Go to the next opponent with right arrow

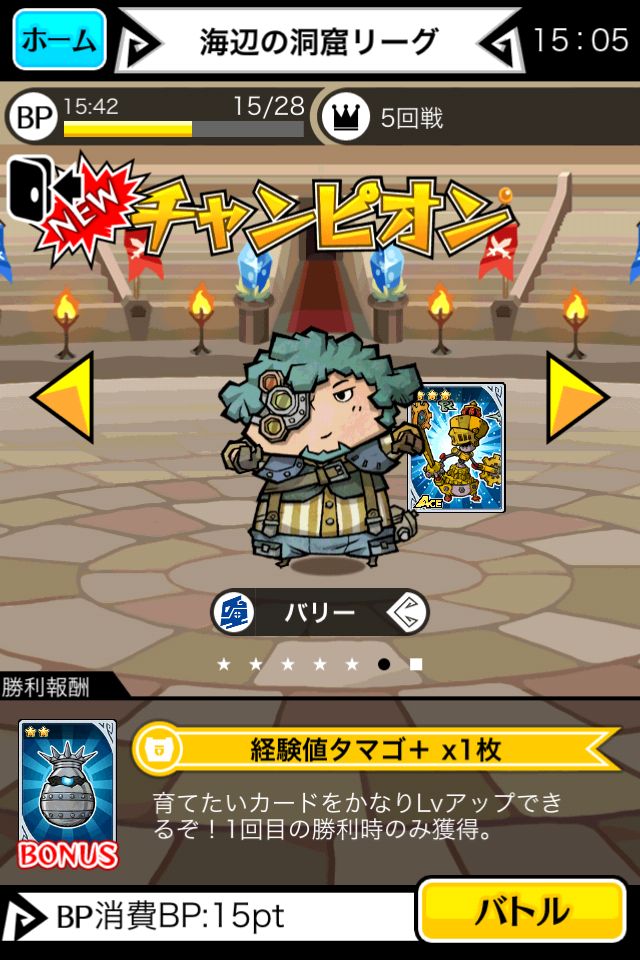click(577, 397)
